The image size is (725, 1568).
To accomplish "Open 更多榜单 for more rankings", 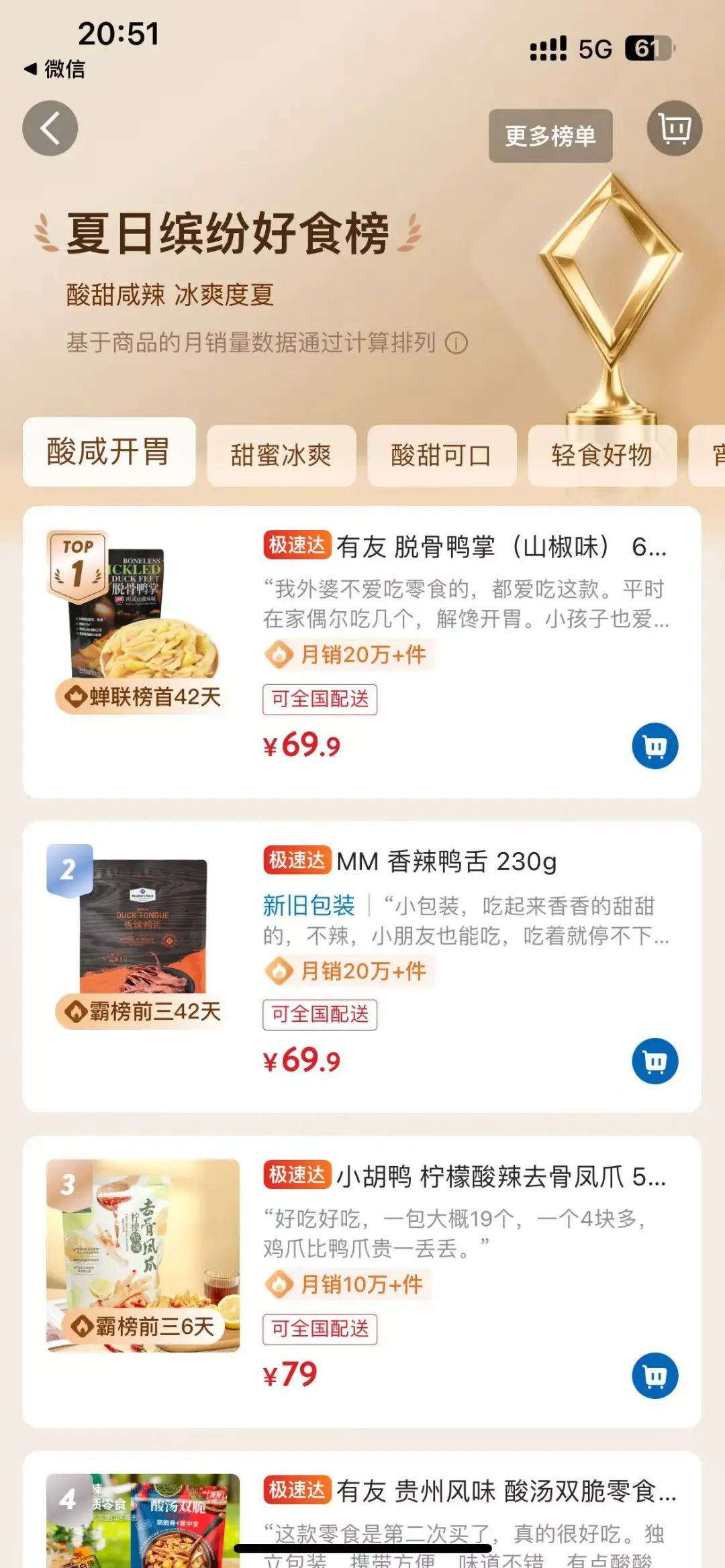I will click(550, 136).
